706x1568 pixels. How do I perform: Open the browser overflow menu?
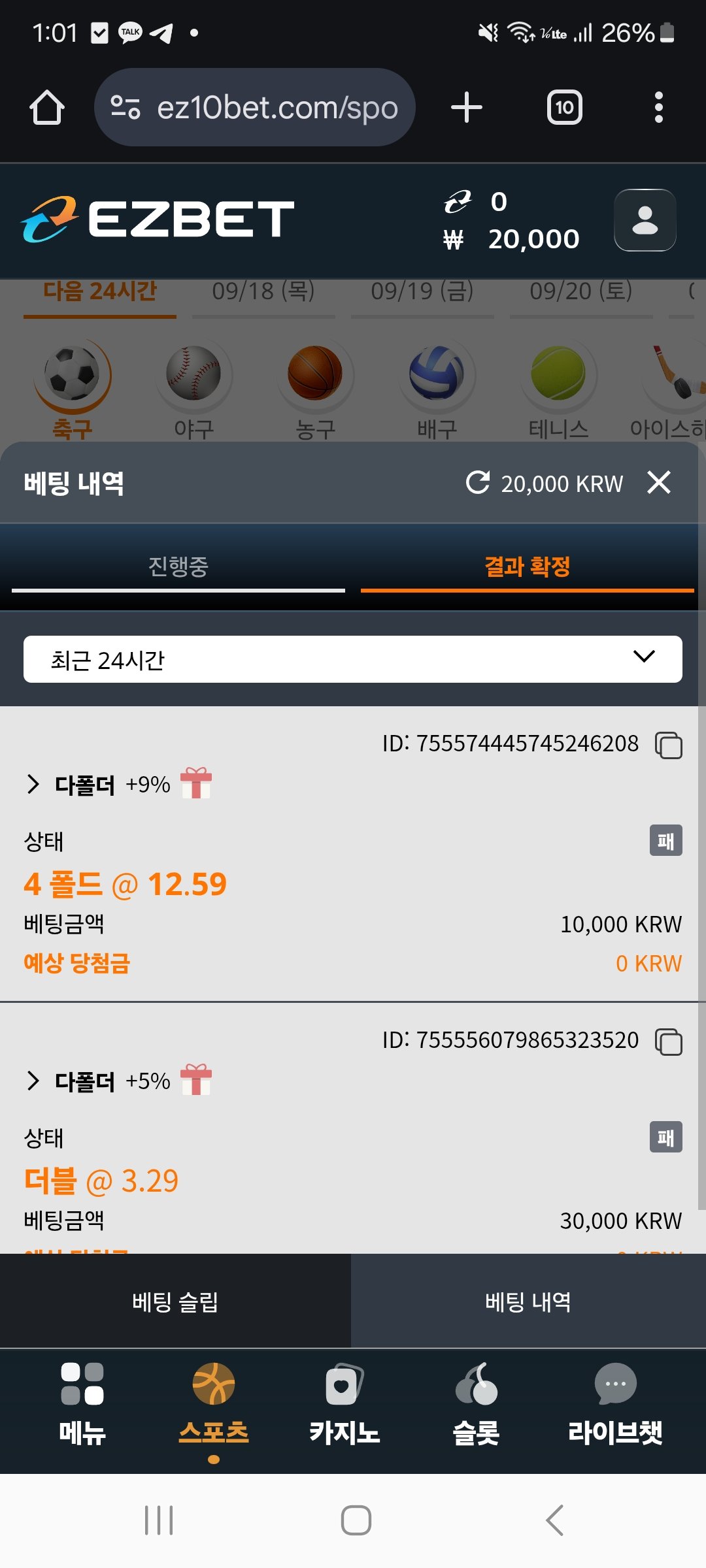(x=658, y=107)
